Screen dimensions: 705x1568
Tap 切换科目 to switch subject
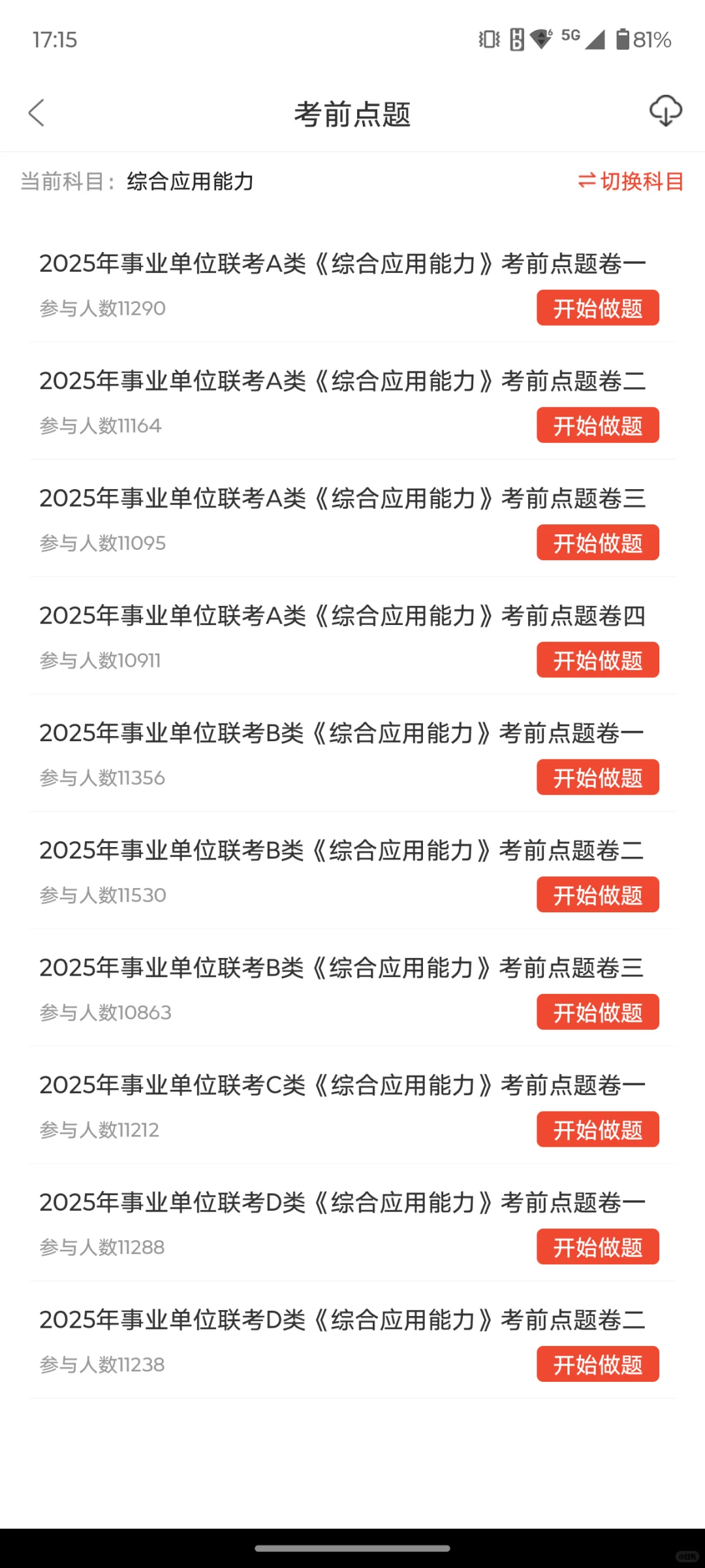(x=631, y=181)
